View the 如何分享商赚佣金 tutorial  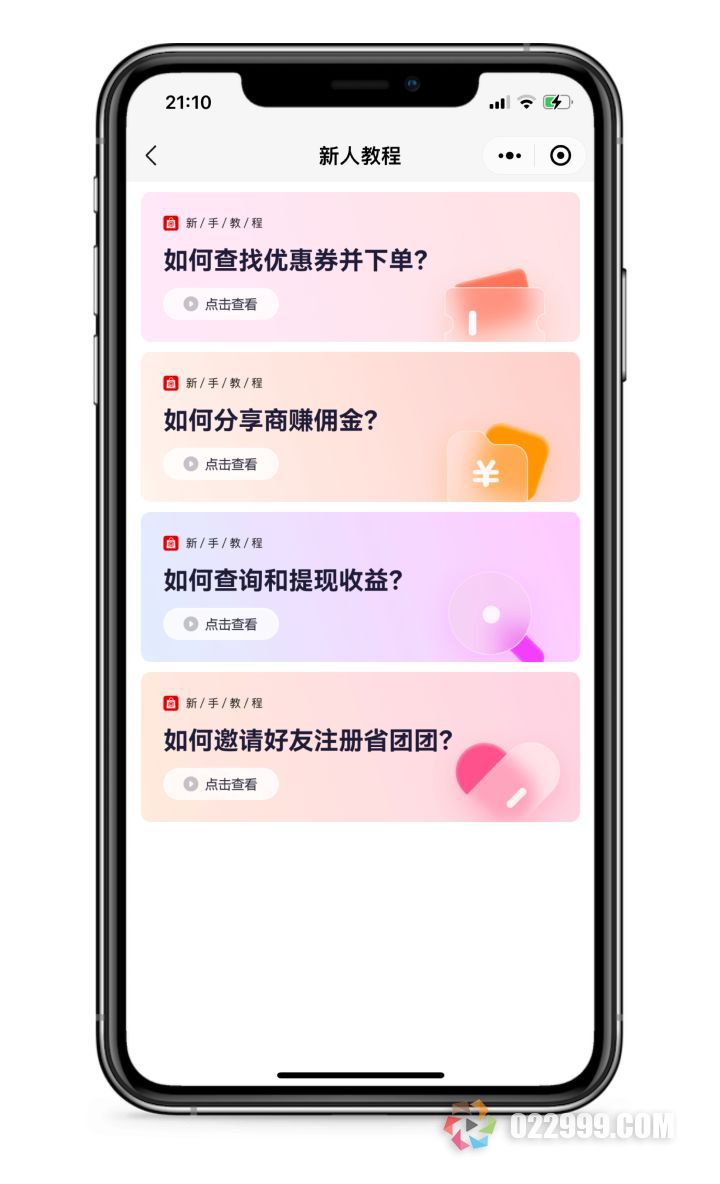pyautogui.click(x=221, y=464)
